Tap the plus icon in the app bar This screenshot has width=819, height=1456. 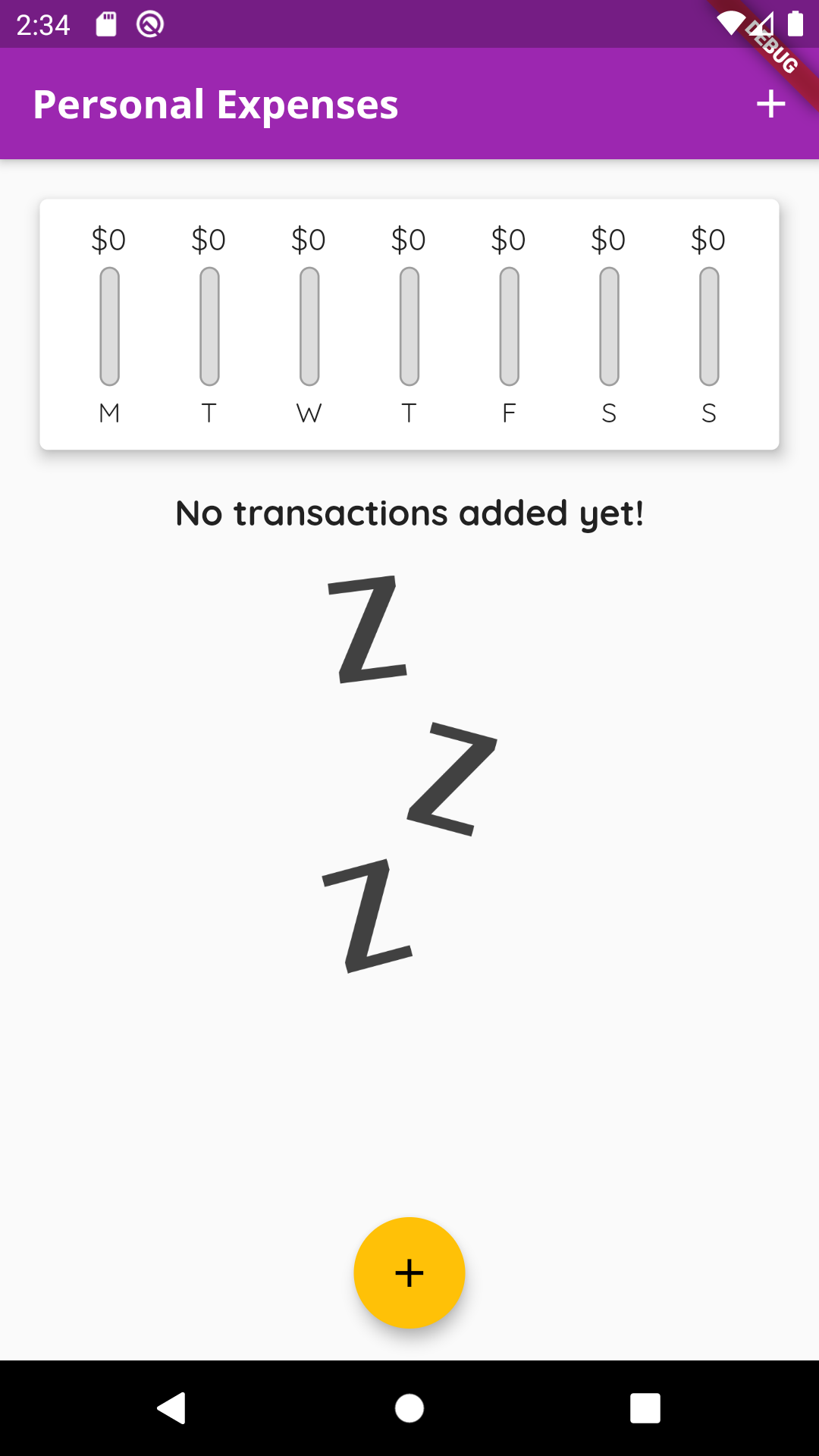[770, 104]
